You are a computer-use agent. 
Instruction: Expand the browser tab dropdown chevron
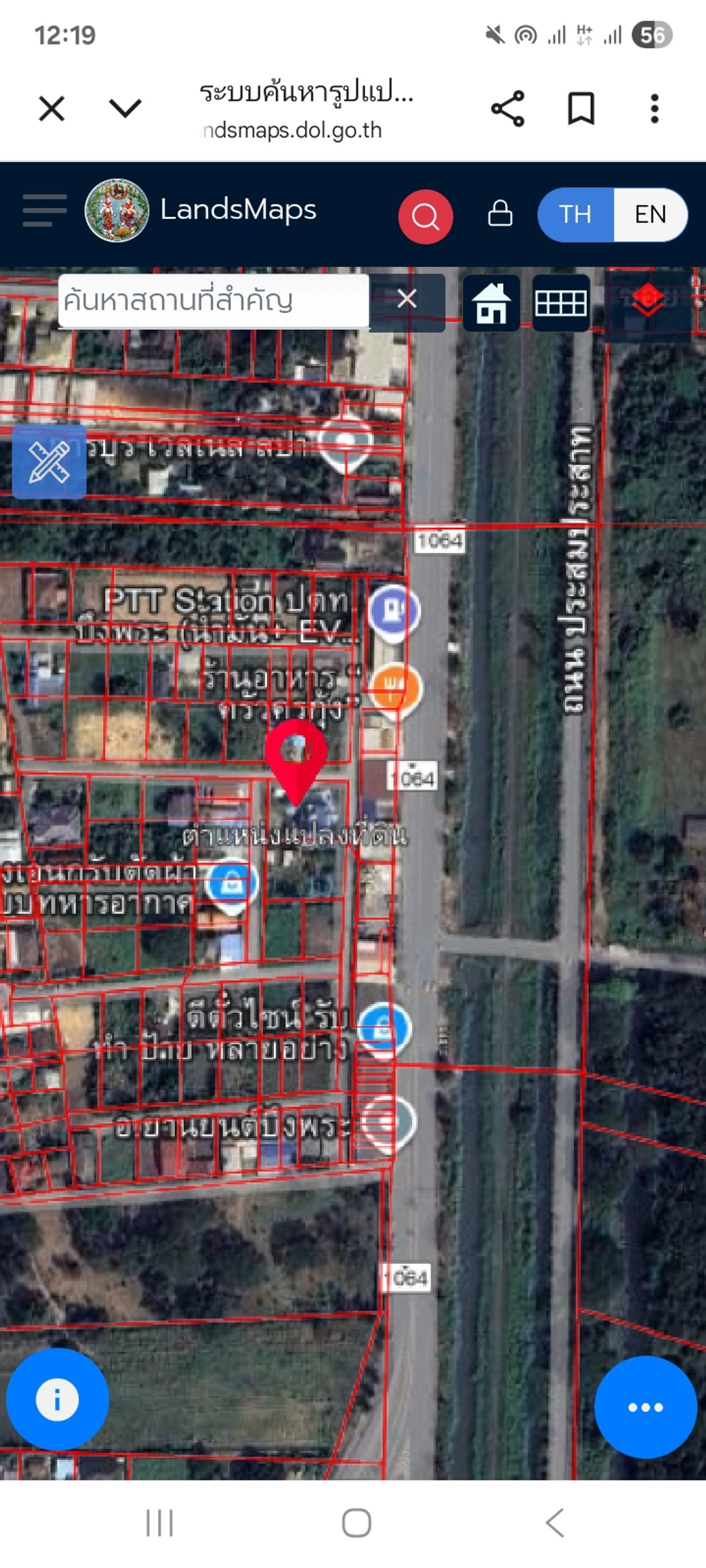coord(125,109)
